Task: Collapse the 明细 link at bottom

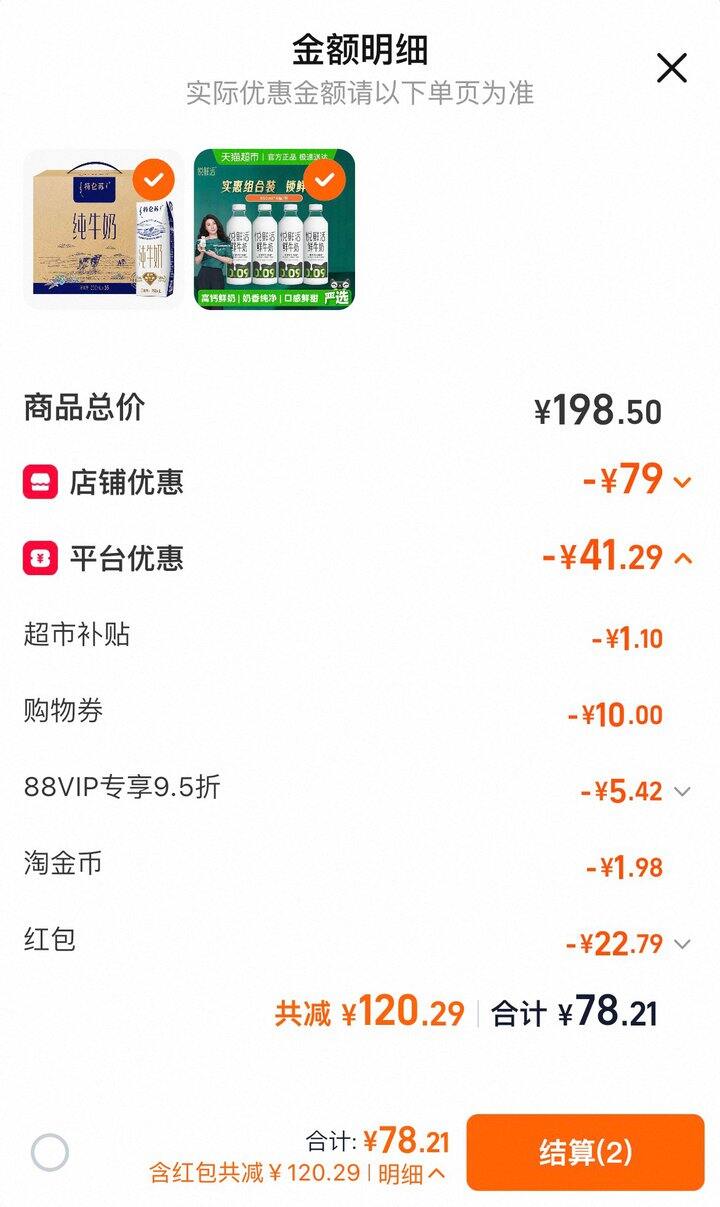Action: 412,1174
